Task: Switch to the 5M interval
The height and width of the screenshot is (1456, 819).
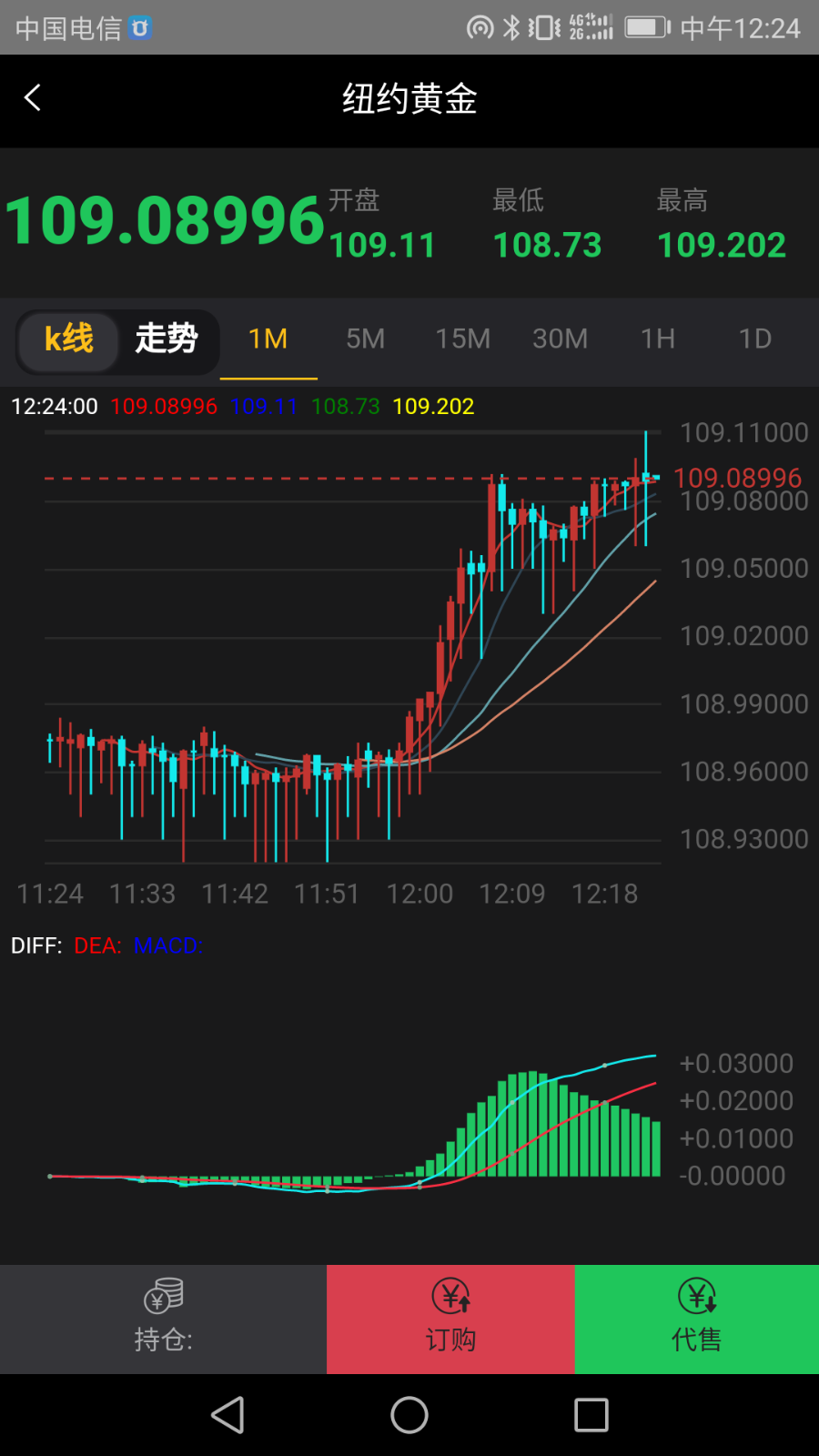Action: [365, 339]
